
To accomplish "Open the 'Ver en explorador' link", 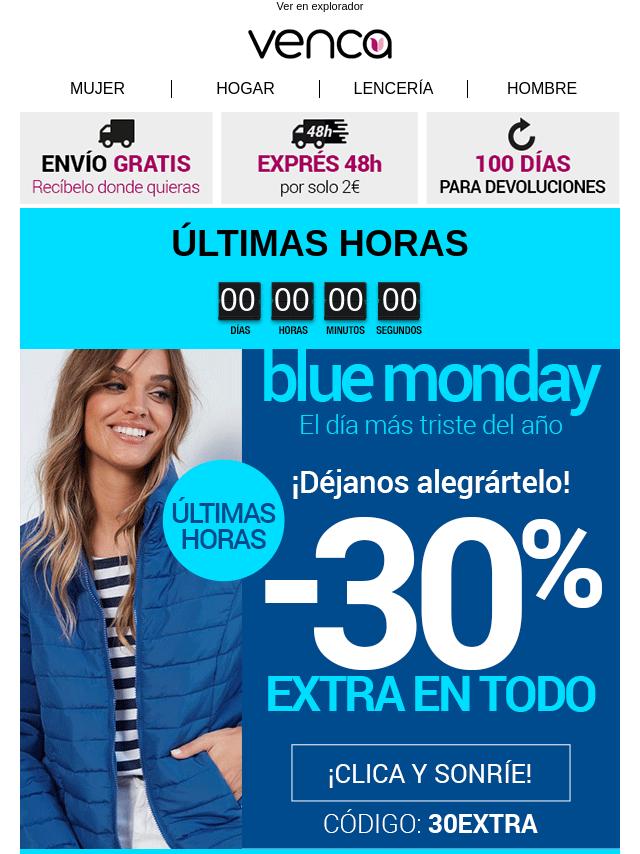I will click(320, 6).
